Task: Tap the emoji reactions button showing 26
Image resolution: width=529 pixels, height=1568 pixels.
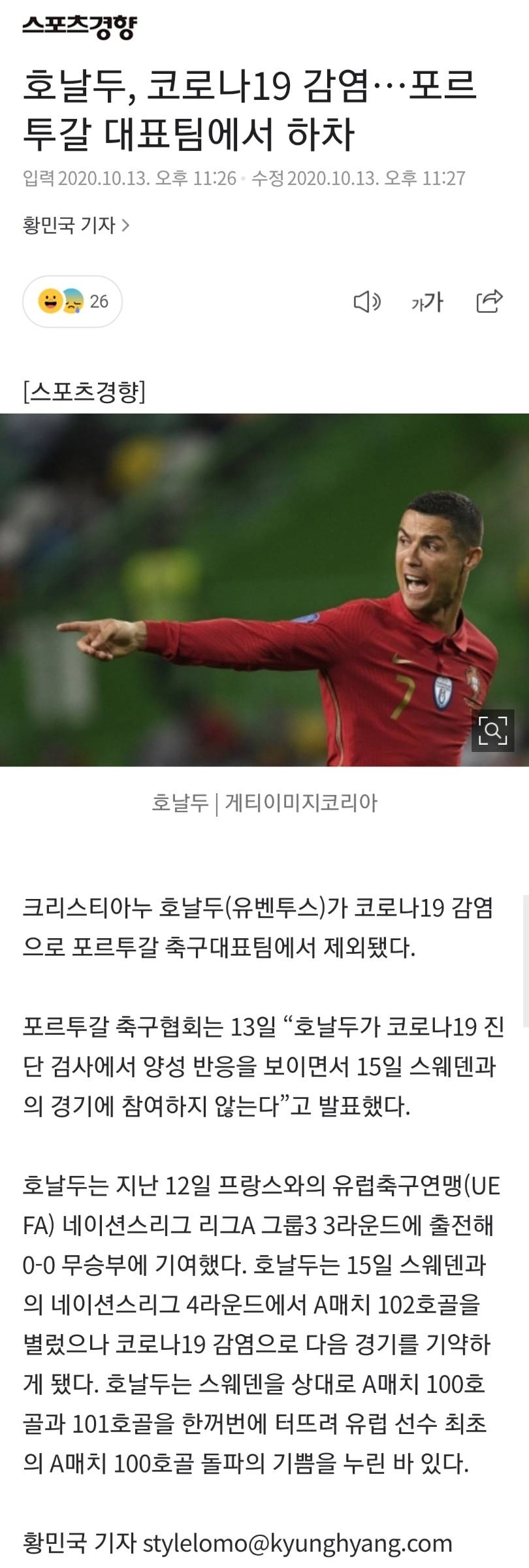Action: 72,301
